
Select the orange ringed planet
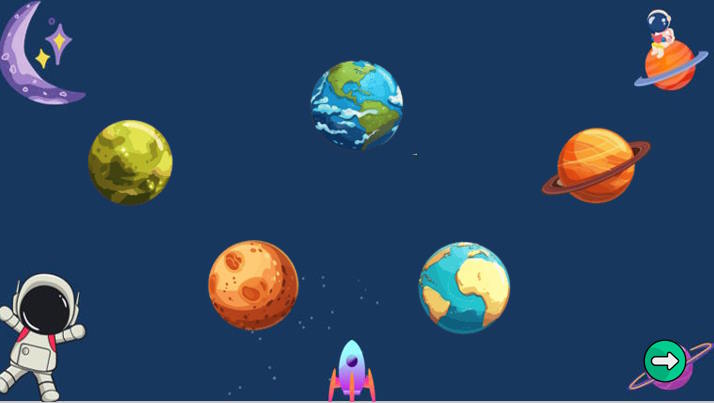[596, 165]
